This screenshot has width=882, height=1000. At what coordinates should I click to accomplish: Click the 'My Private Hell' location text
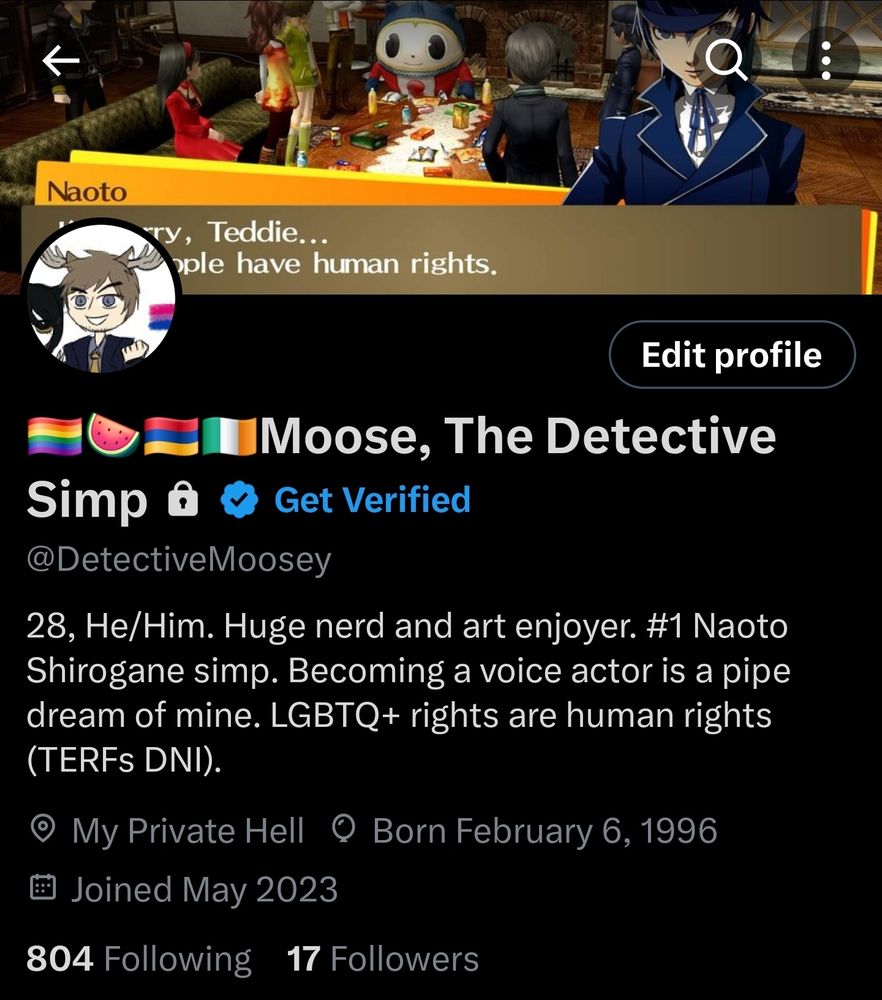pos(186,828)
